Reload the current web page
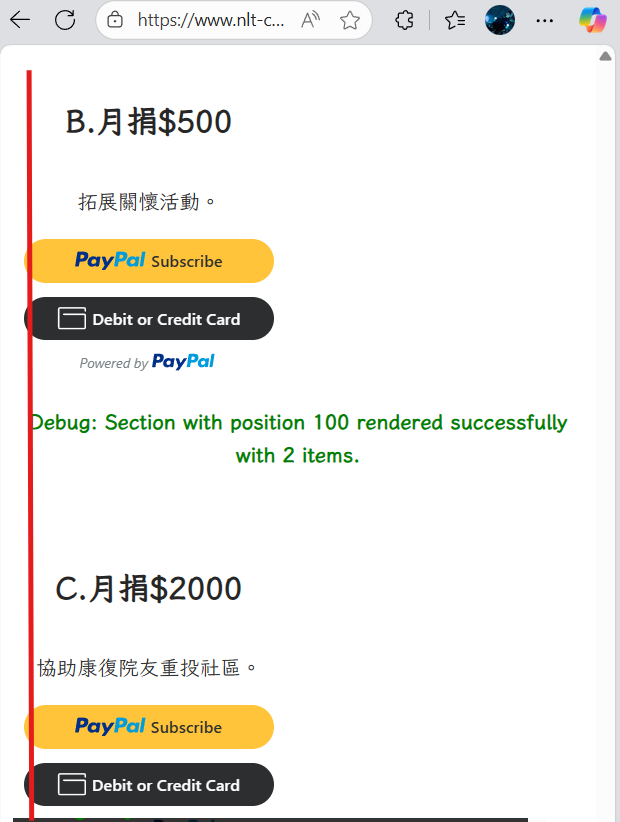This screenshot has height=822, width=620. click(65, 20)
